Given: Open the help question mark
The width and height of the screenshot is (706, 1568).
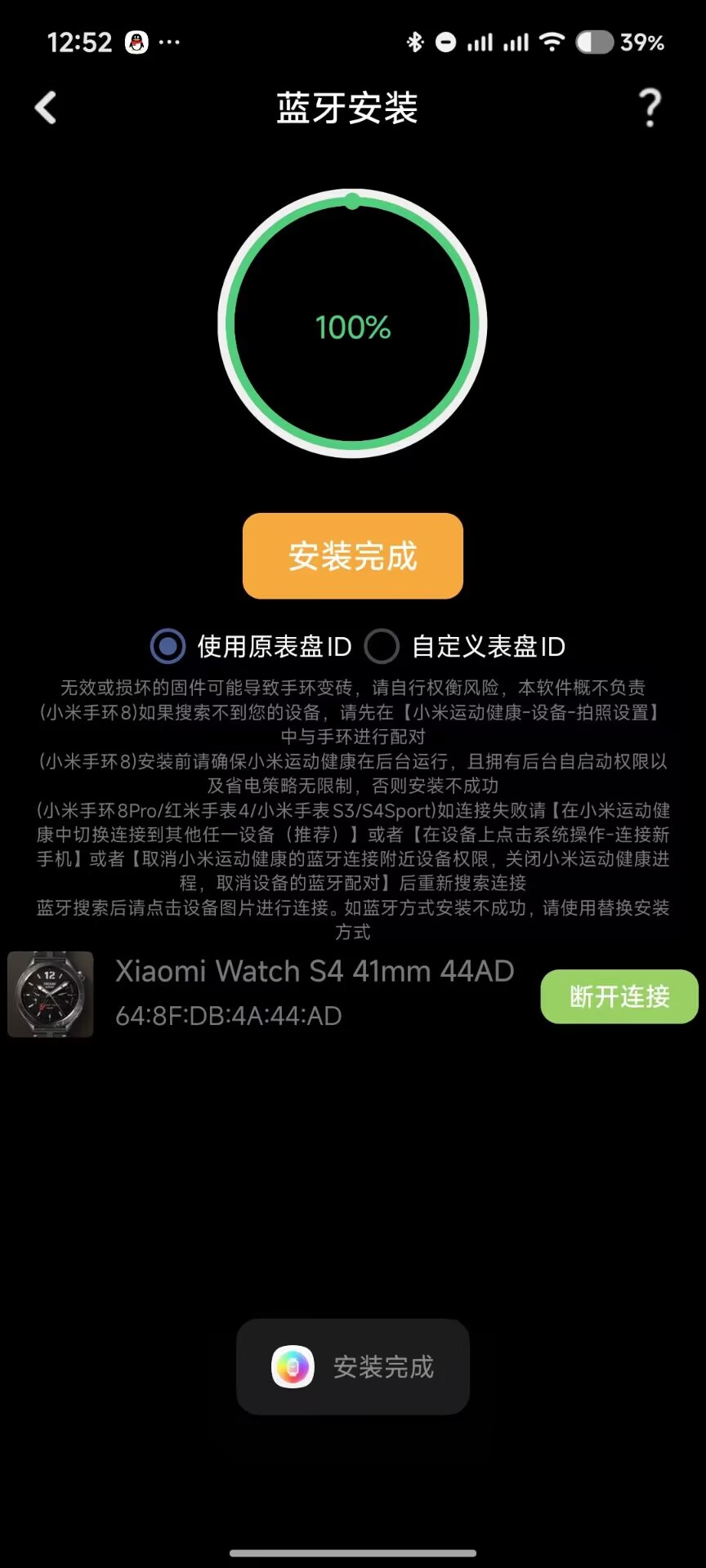Looking at the screenshot, I should [x=650, y=108].
